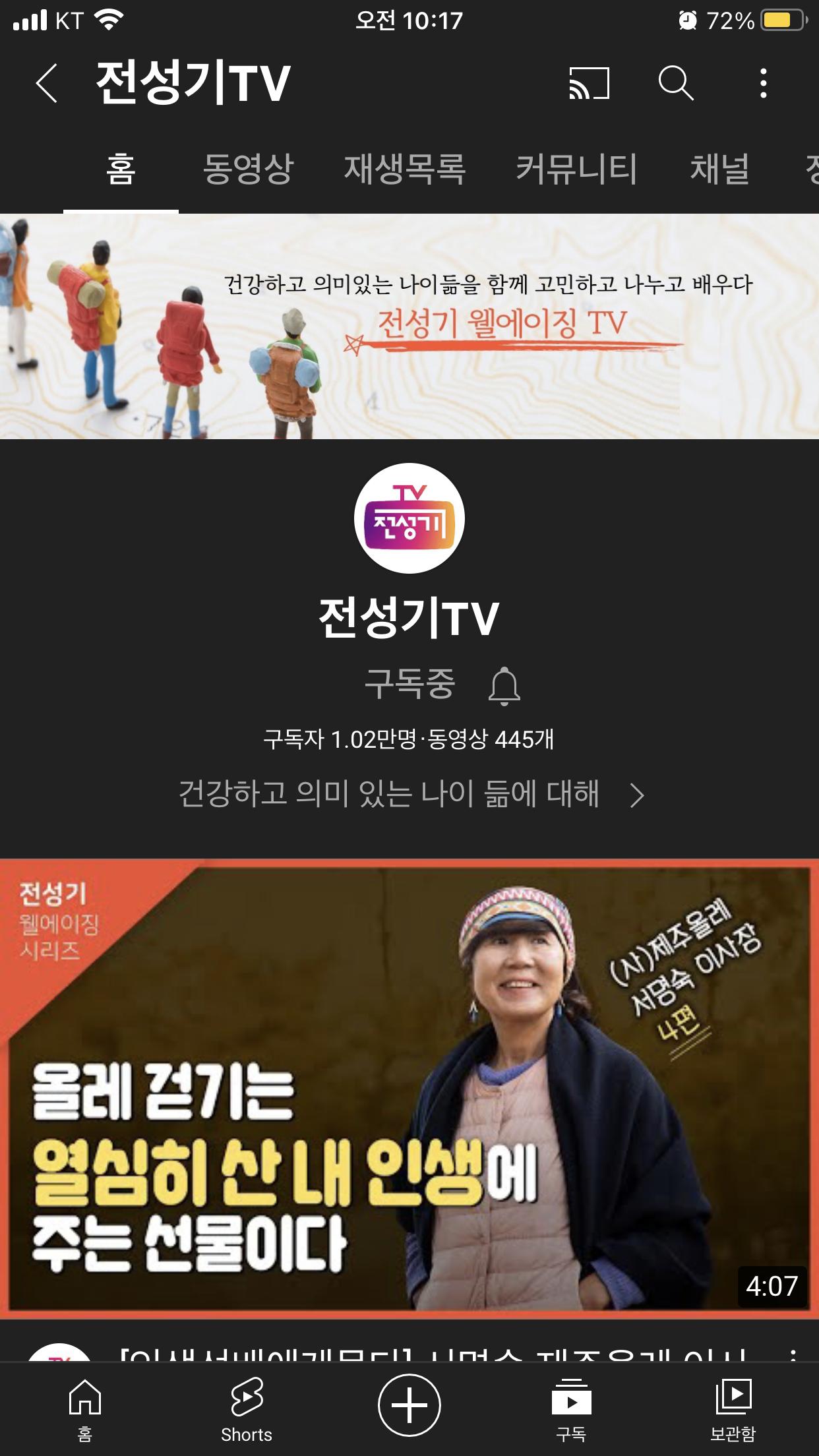
Task: Select the 홈 channel tab
Action: [121, 169]
